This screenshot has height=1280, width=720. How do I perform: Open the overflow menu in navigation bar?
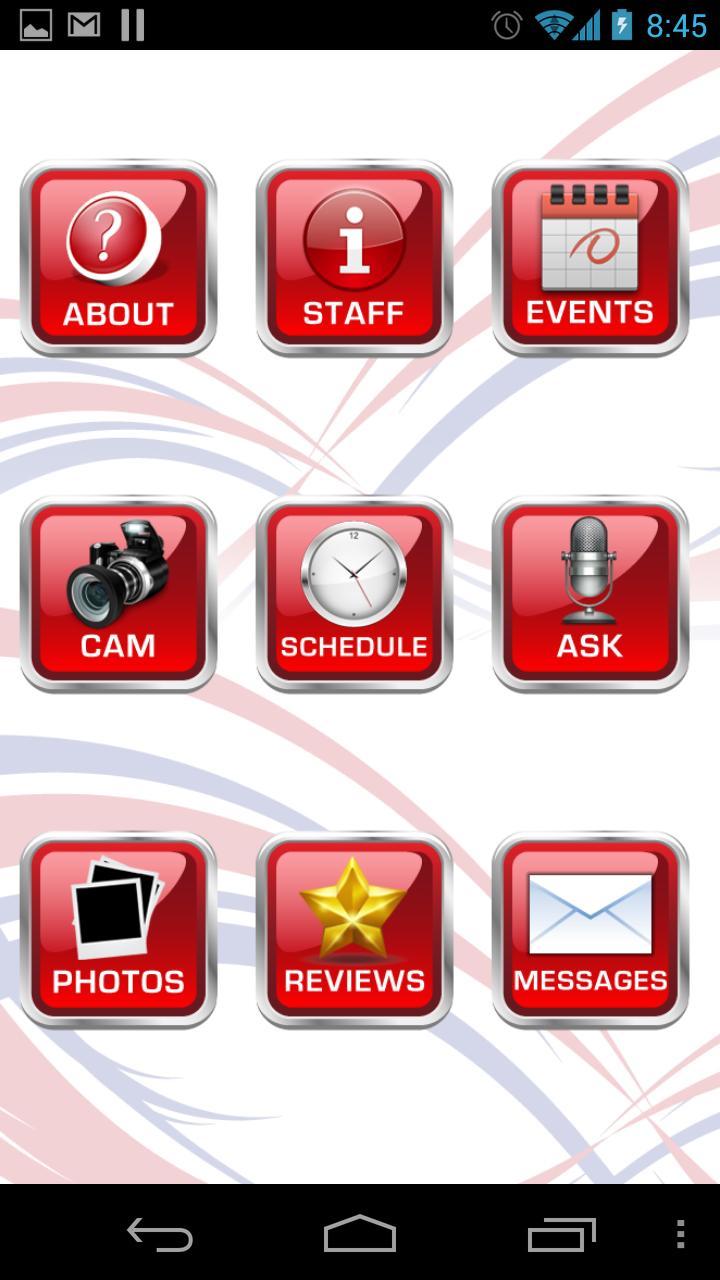[x=681, y=1235]
